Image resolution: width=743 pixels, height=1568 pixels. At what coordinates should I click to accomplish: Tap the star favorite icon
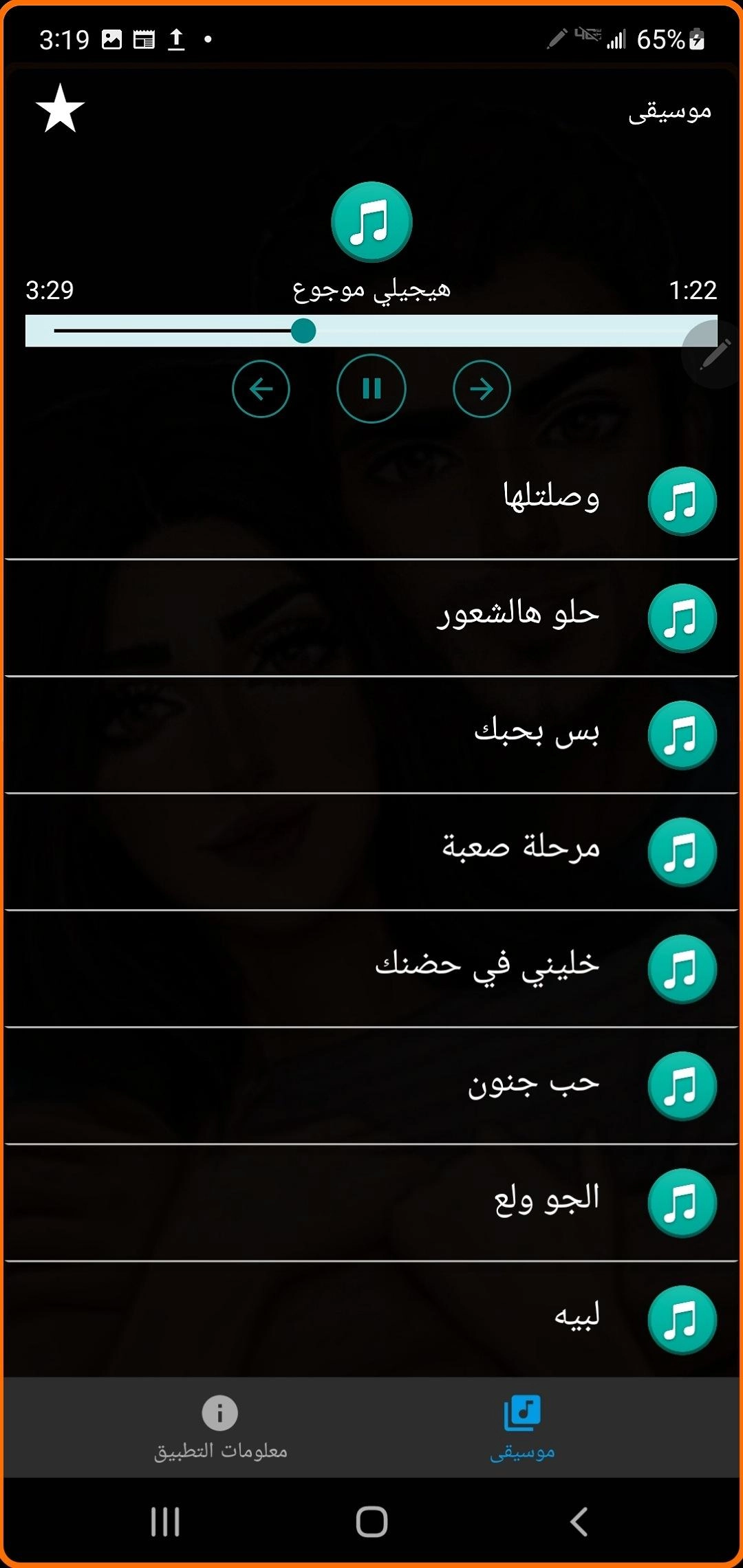61,109
